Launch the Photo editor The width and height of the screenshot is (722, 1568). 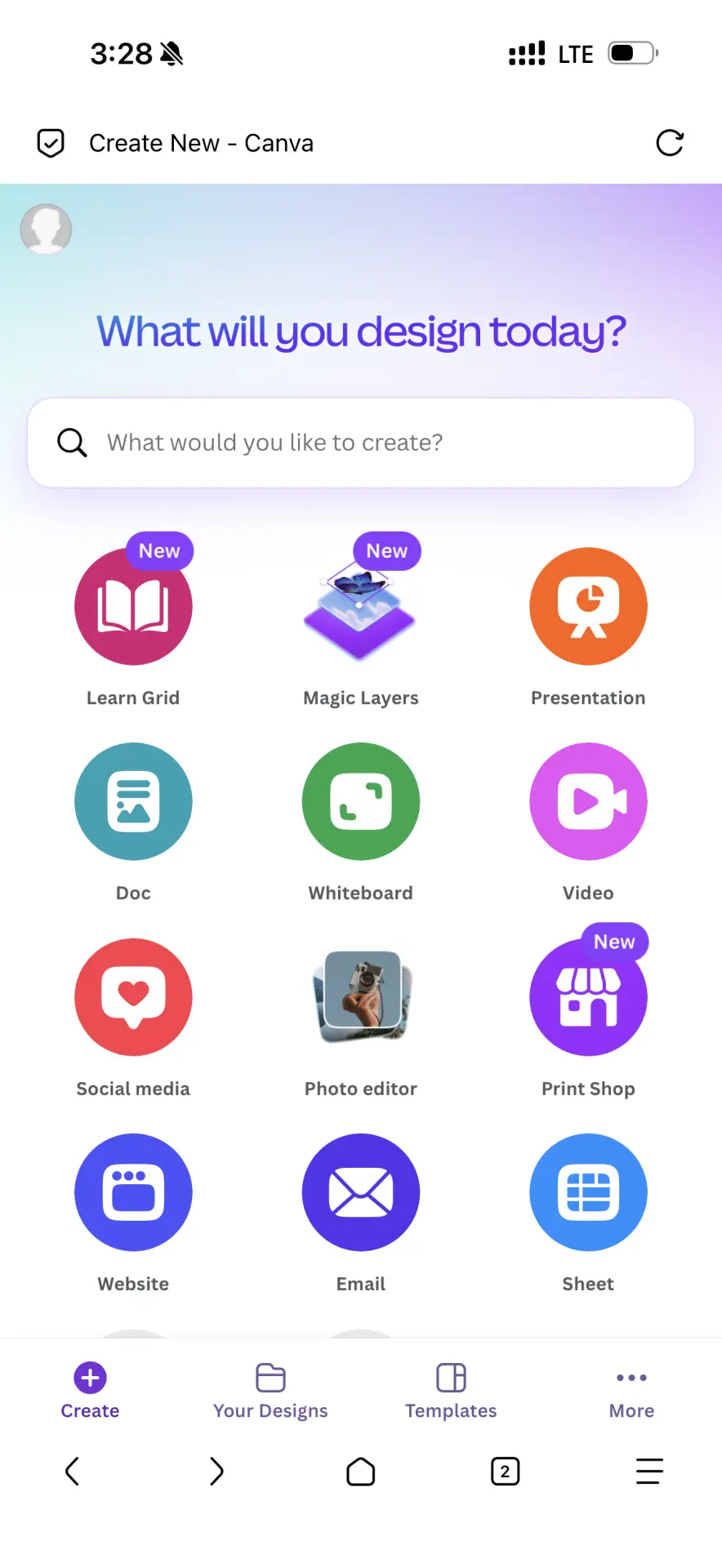click(x=360, y=997)
